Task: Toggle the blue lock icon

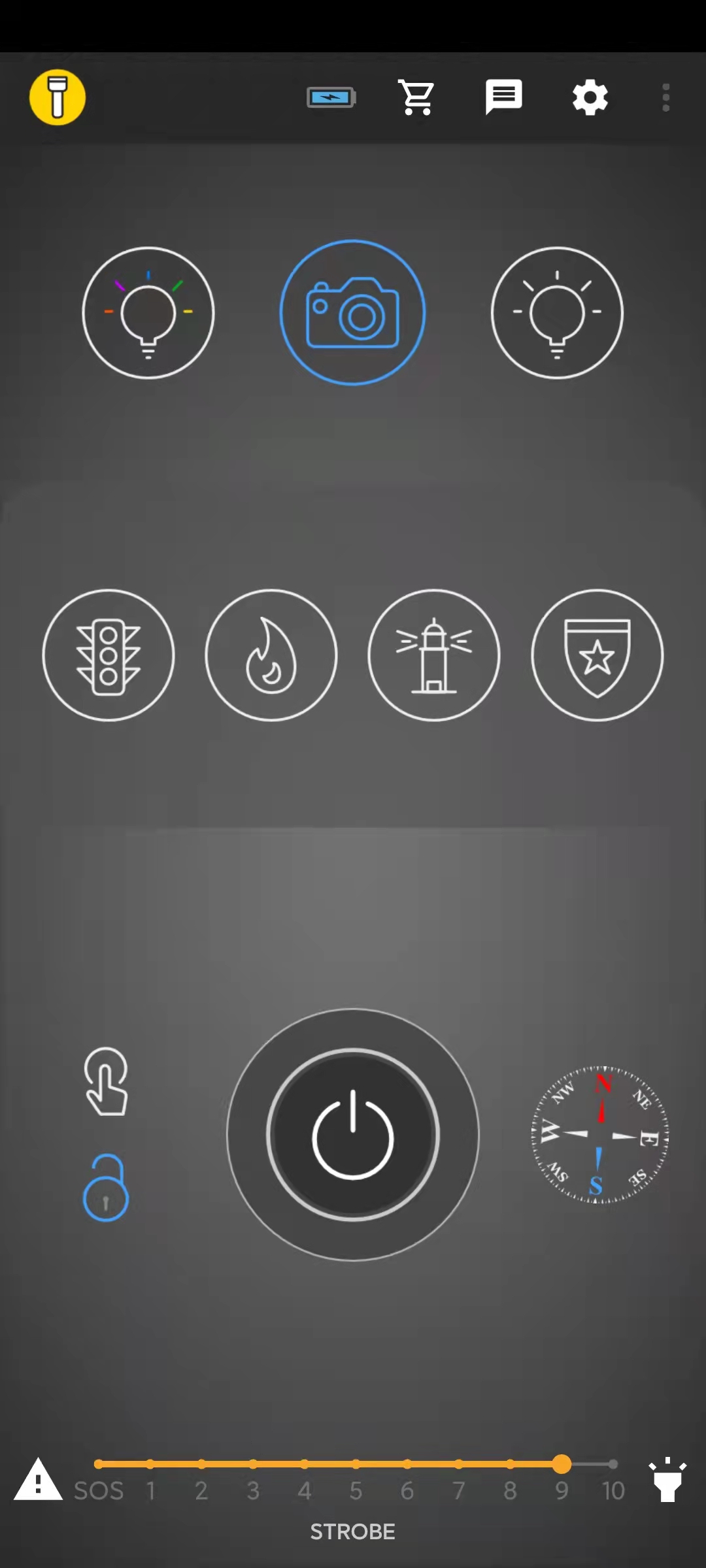Action: (106, 1188)
